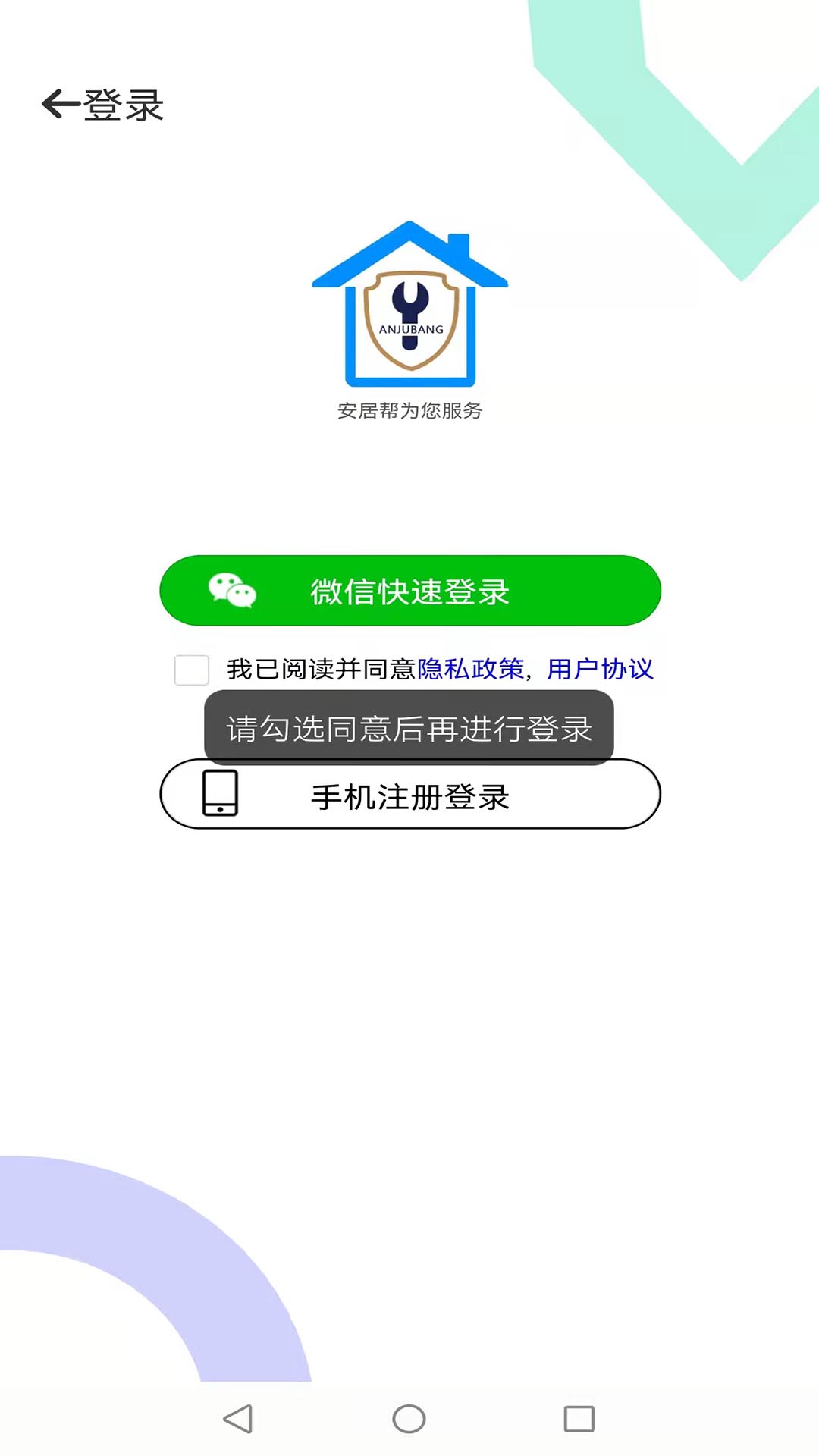Go back using the arrow beside 登录

tap(61, 104)
